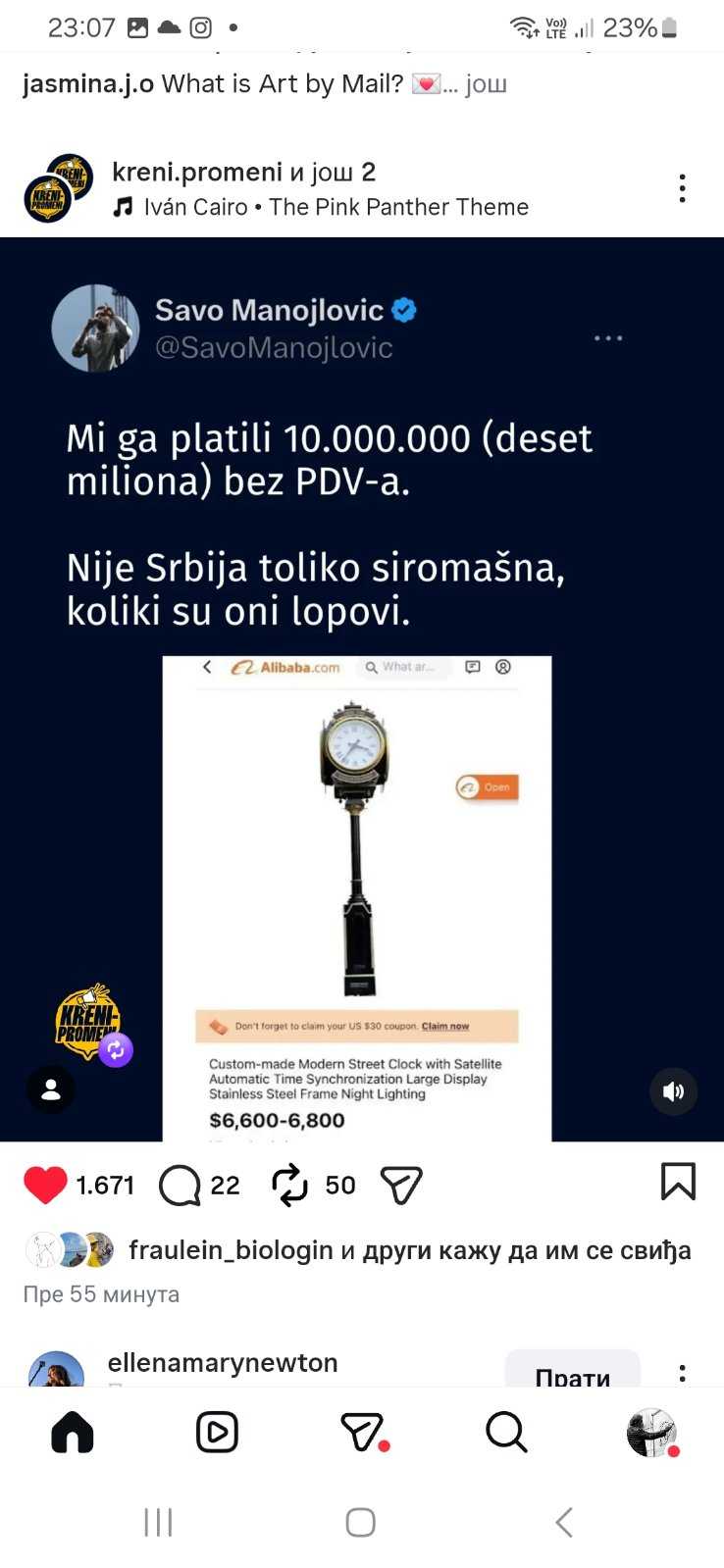Image resolution: width=724 pixels, height=1568 pixels.
Task: Show the tagged people in the post
Action: pos(51,1089)
